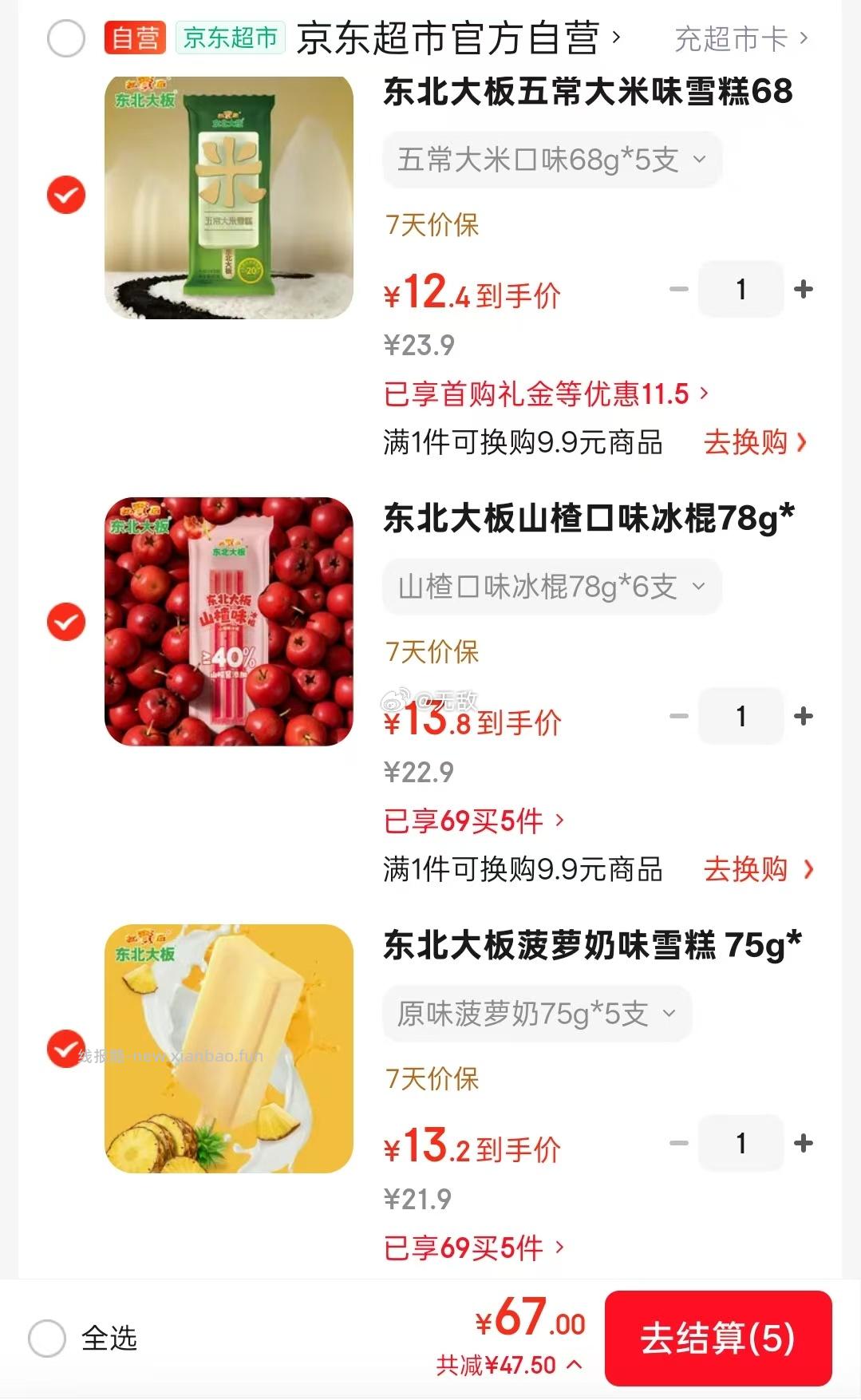Tap the minus icon for 菠萝奶味雪糕
This screenshot has width=861, height=1400.
(677, 1144)
